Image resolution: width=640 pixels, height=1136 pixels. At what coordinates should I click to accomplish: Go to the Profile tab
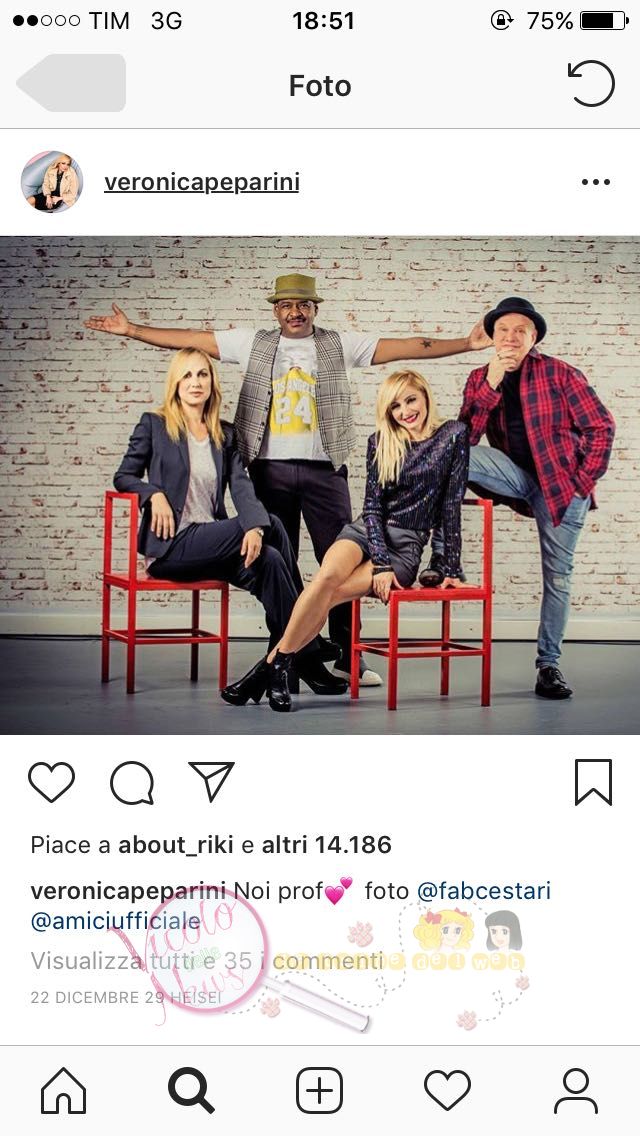pyautogui.click(x=576, y=1090)
